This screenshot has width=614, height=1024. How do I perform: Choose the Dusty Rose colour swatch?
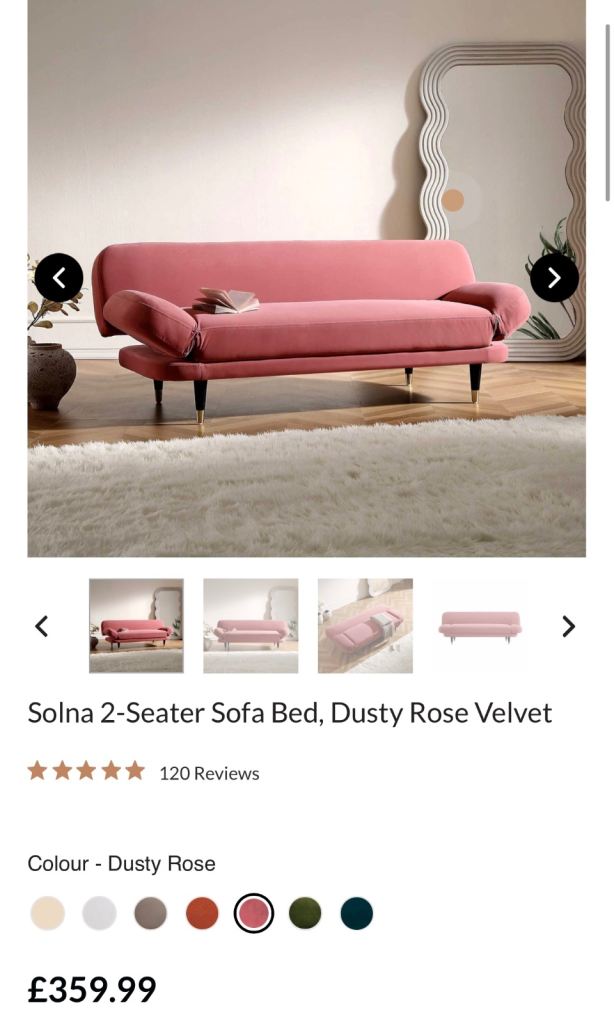pyautogui.click(x=254, y=913)
